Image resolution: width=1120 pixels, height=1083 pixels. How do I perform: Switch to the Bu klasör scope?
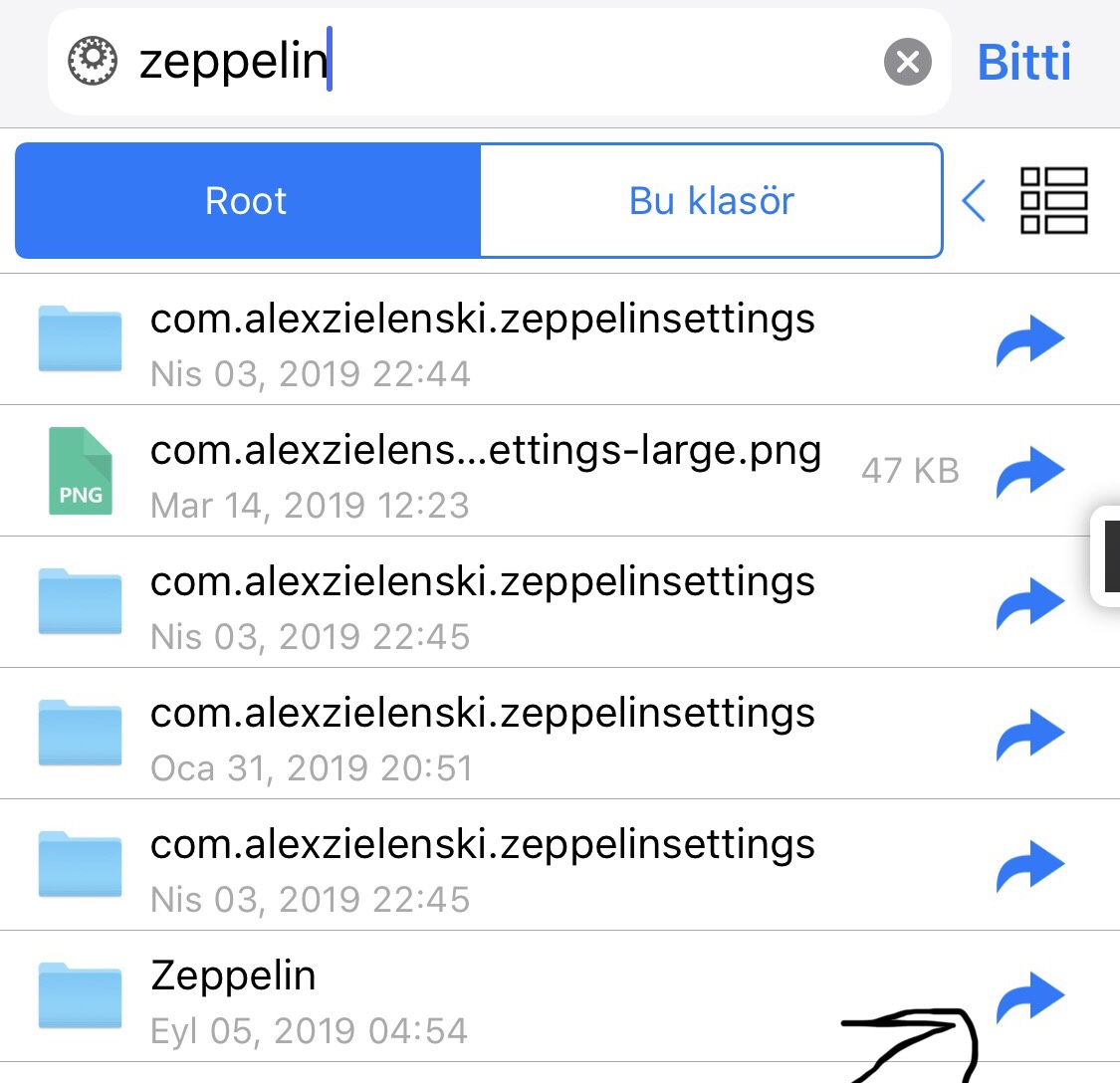711,201
